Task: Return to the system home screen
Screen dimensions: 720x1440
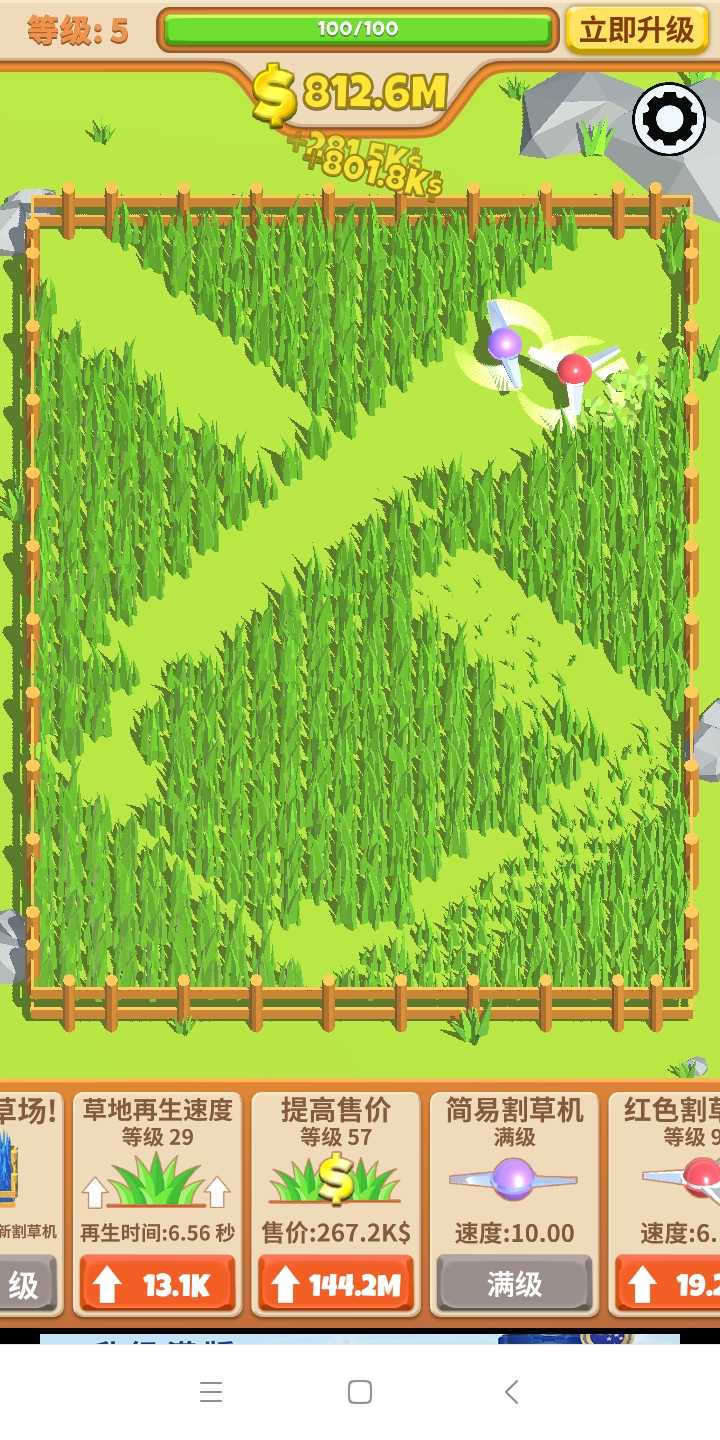Action: coord(360,1392)
